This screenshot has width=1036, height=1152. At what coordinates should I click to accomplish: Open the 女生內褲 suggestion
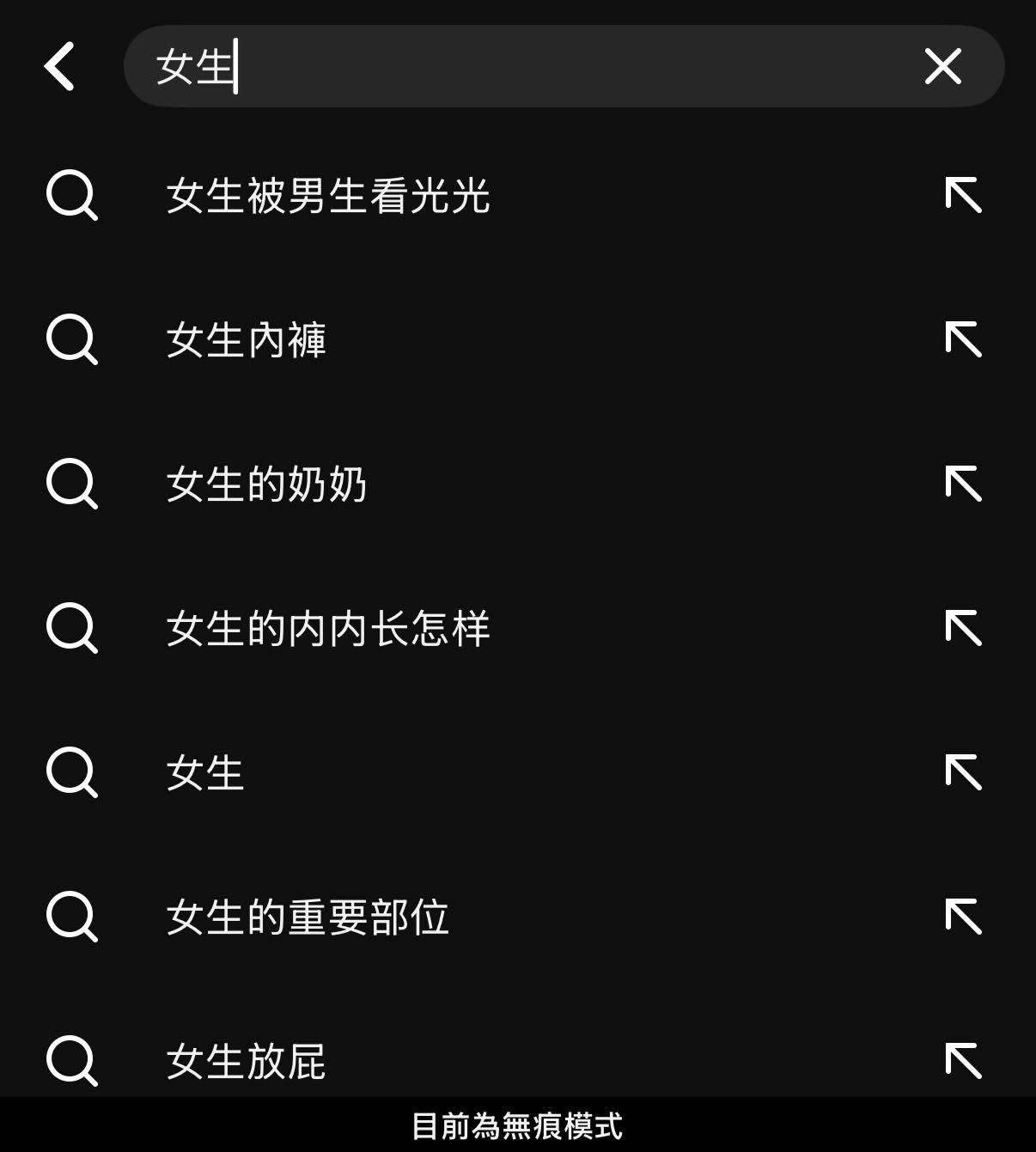(x=247, y=339)
